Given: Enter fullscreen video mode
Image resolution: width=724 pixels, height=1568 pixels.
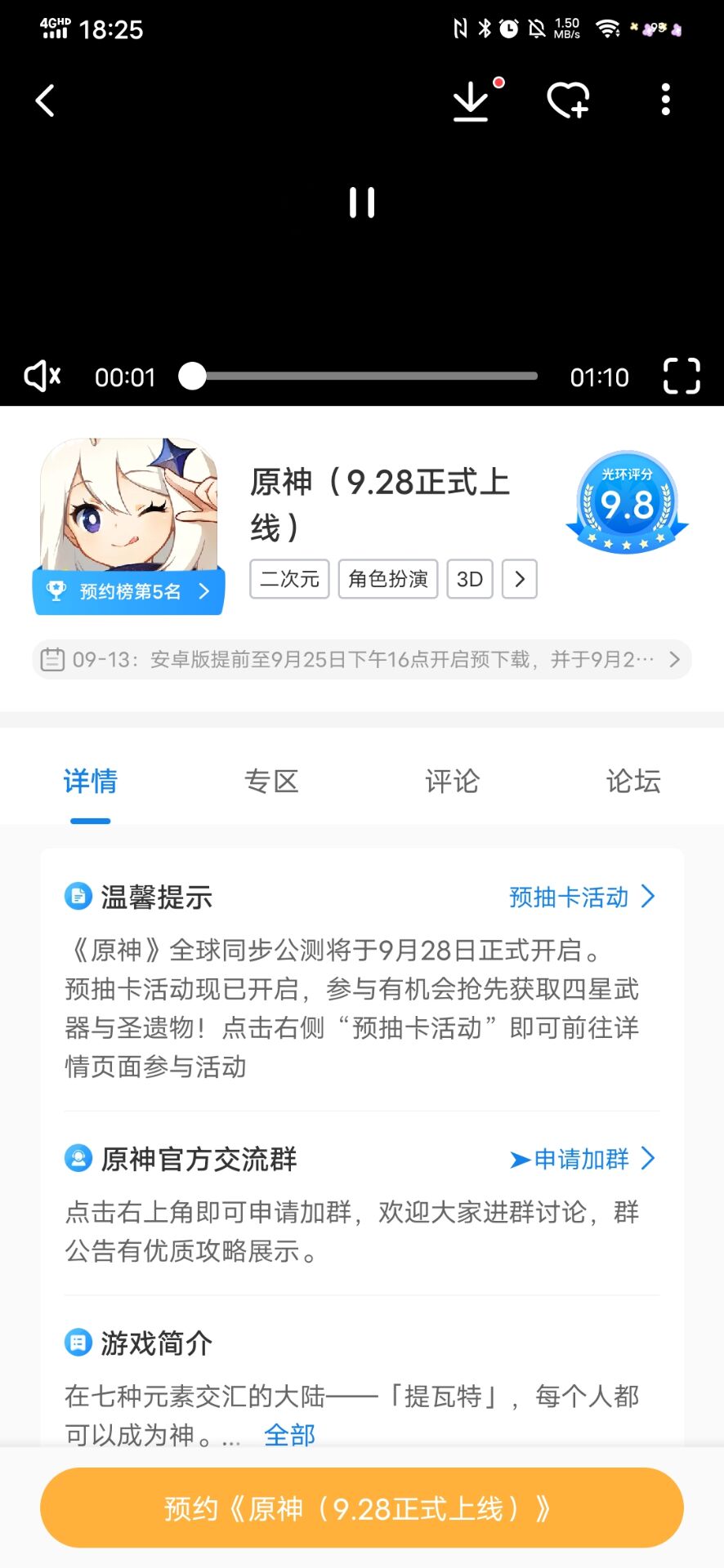Looking at the screenshot, I should pyautogui.click(x=681, y=376).
